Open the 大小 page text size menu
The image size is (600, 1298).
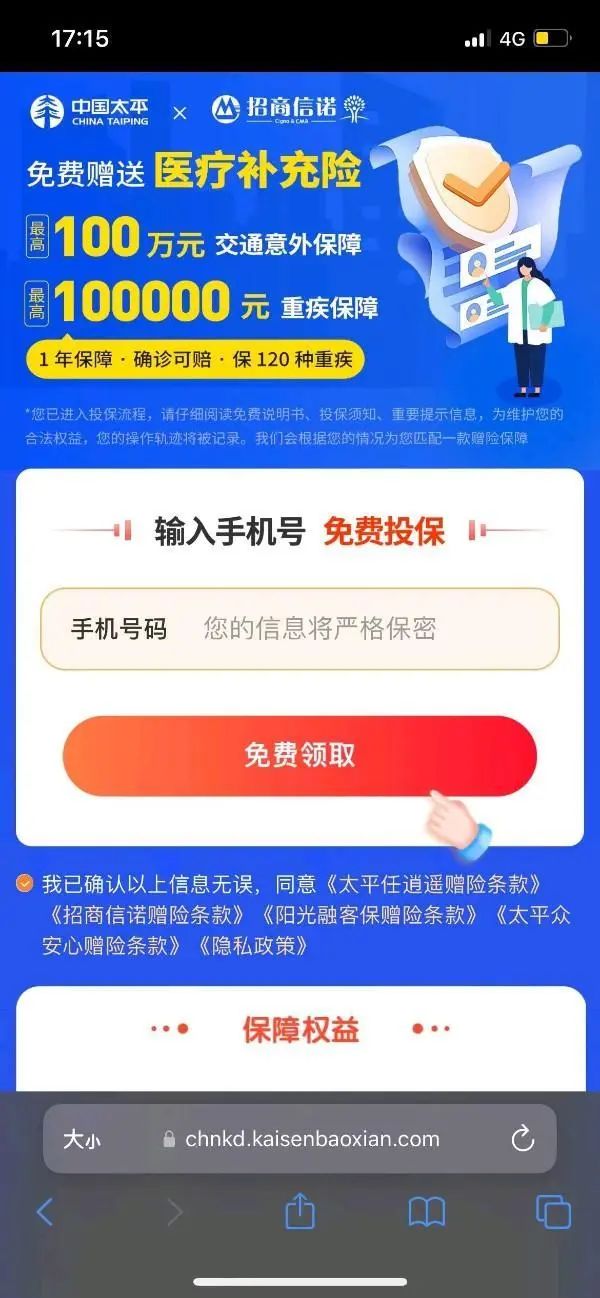click(x=81, y=1139)
